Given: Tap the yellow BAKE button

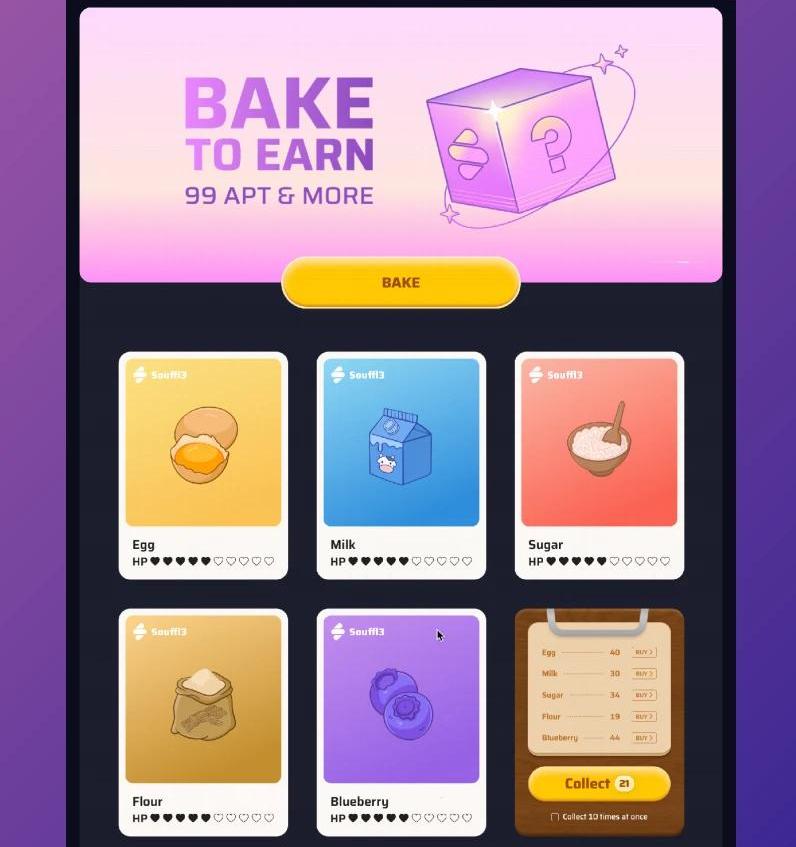Looking at the screenshot, I should (x=400, y=282).
